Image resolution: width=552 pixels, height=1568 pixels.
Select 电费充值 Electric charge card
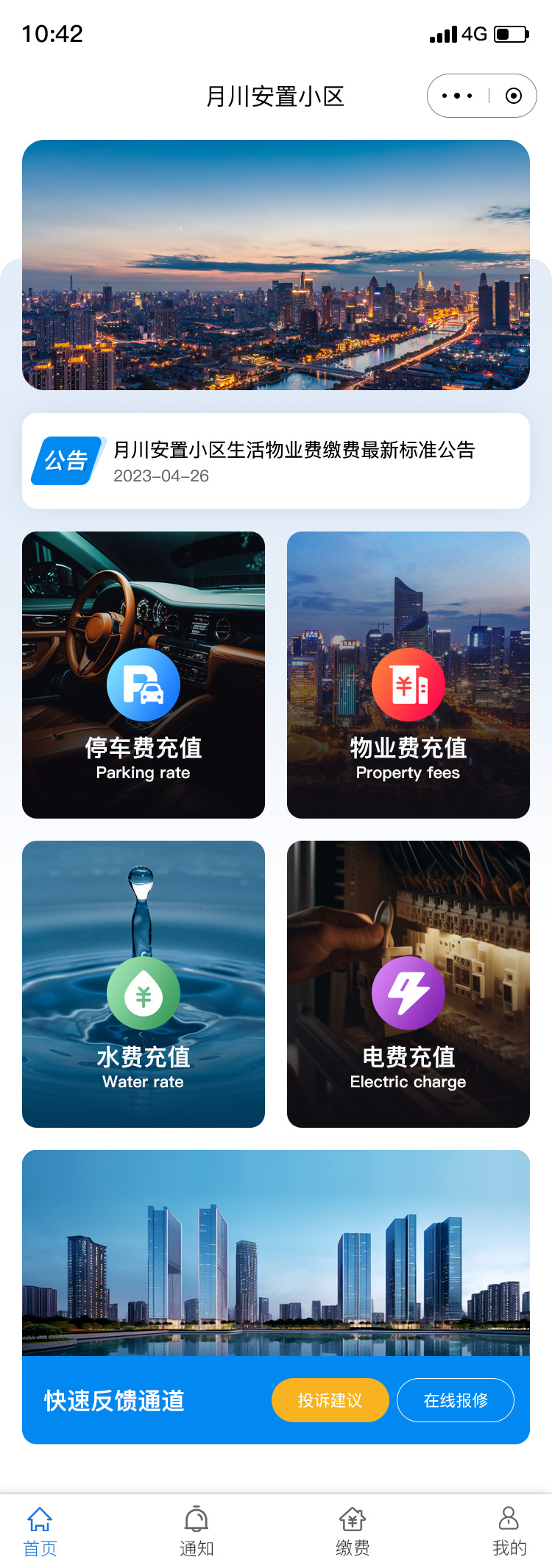pyautogui.click(x=408, y=983)
